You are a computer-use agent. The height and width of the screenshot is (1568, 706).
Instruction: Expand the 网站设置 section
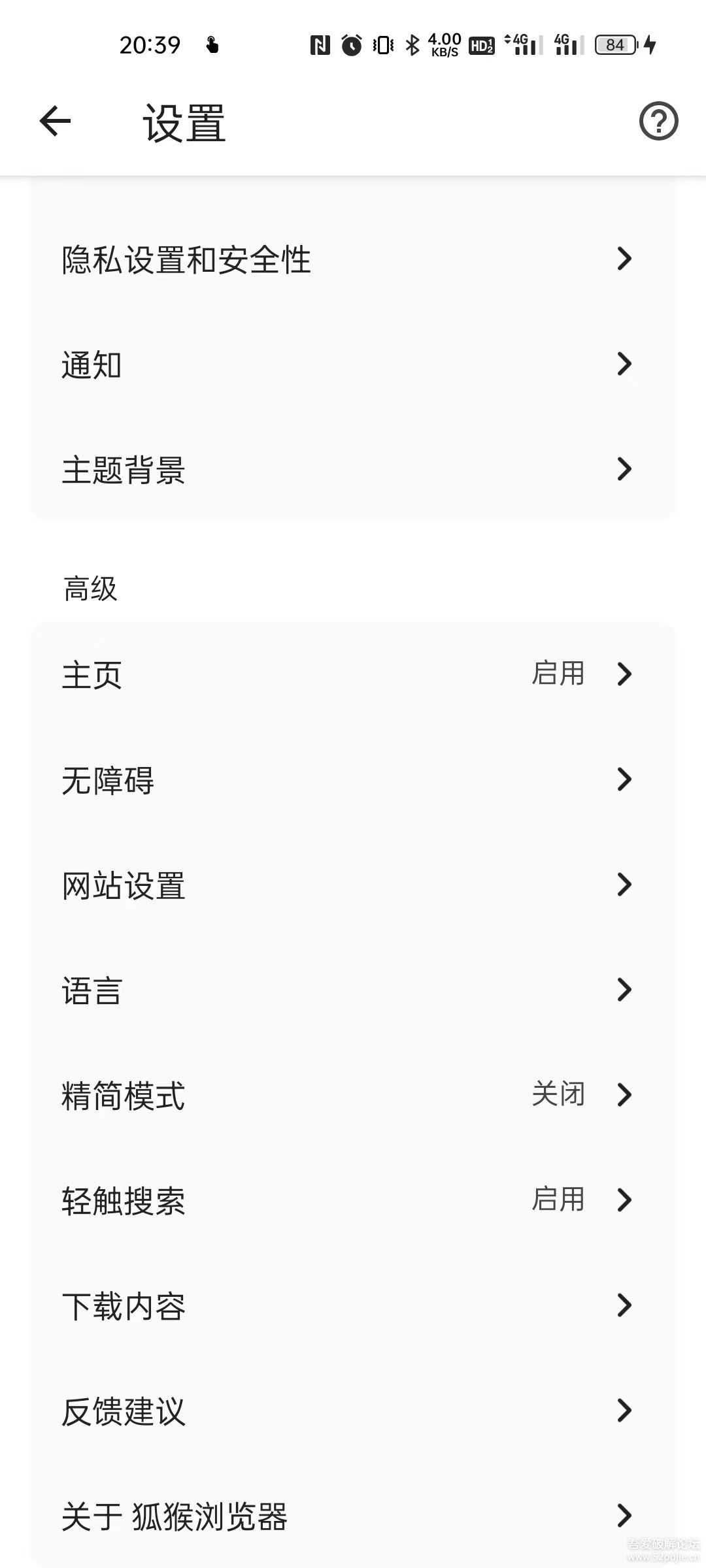click(353, 885)
